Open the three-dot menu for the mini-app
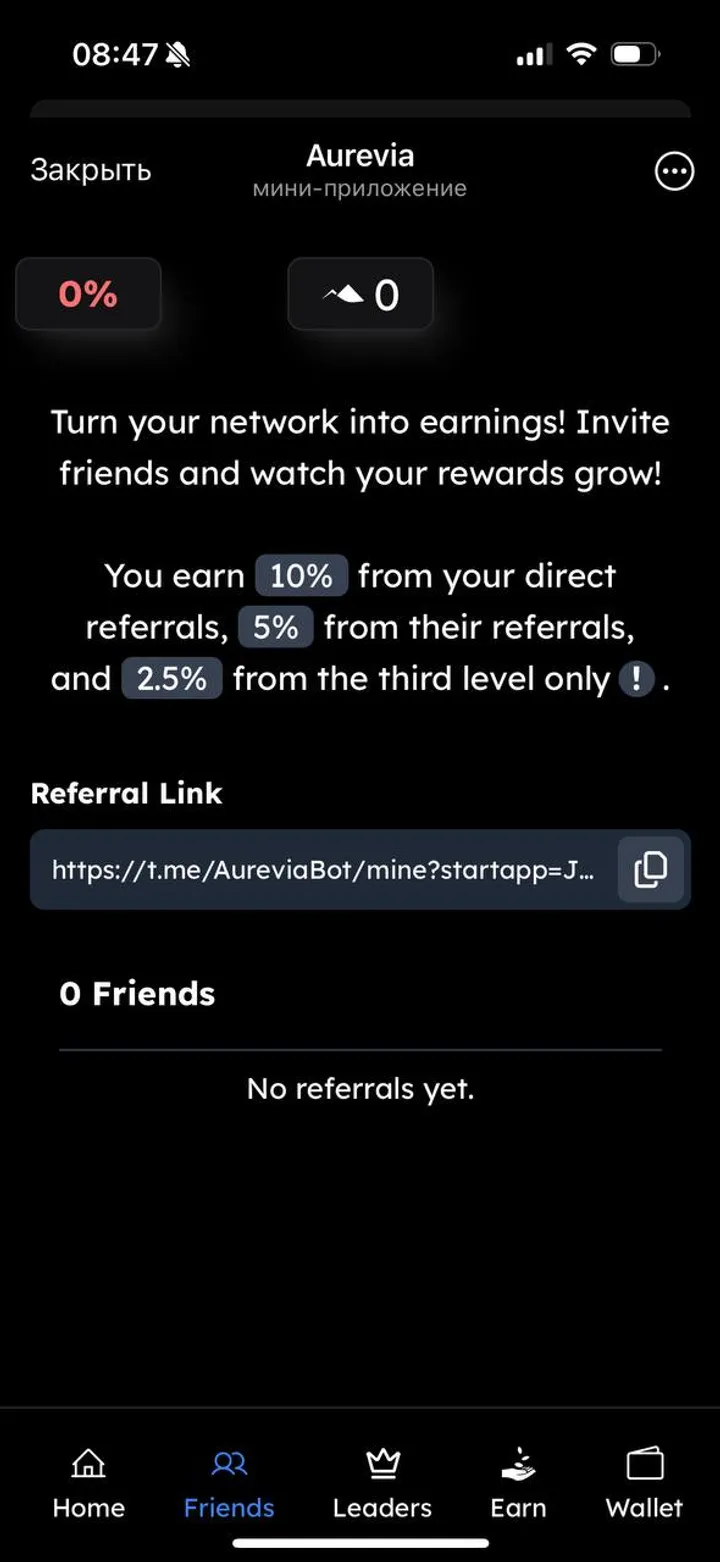This screenshot has height=1562, width=720. click(x=673, y=171)
